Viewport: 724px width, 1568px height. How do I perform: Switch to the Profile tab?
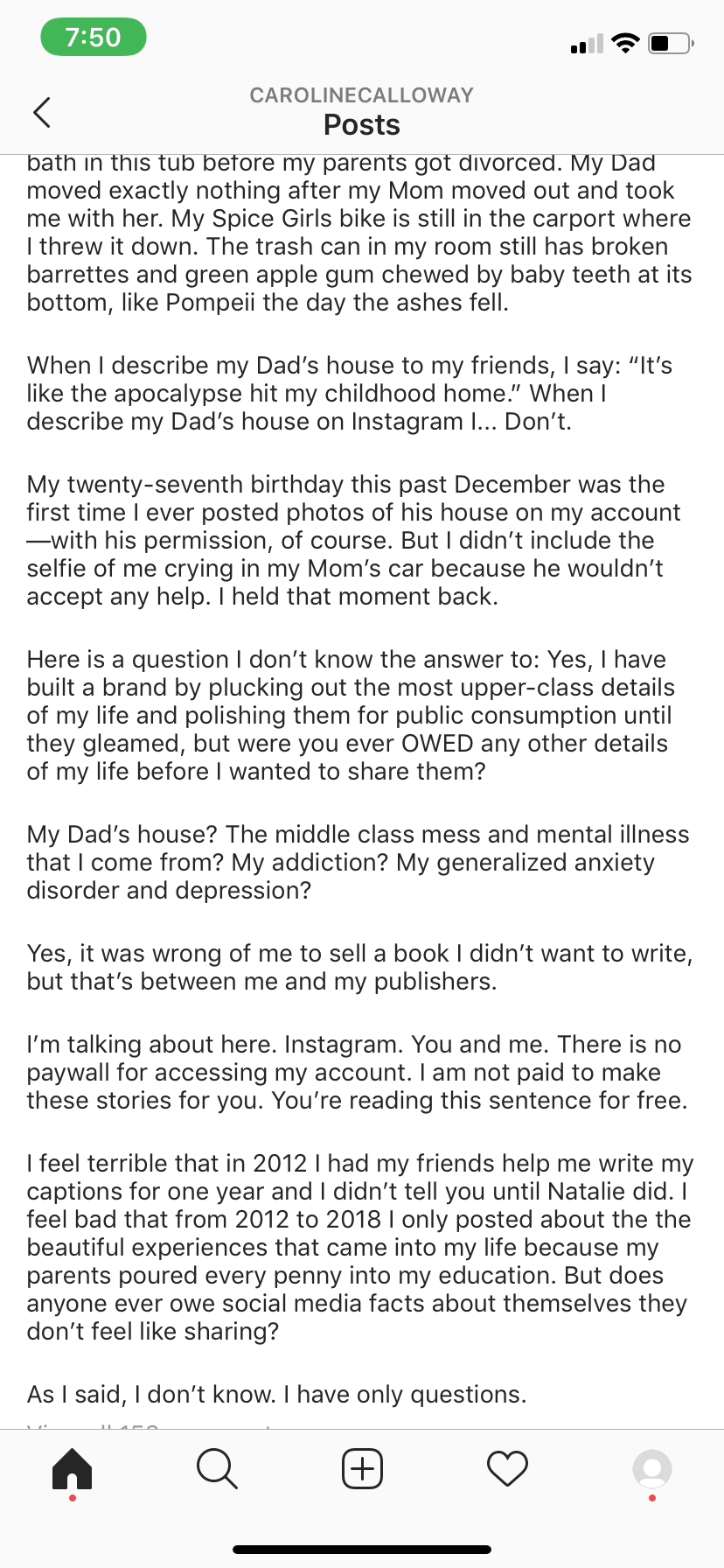(x=652, y=1468)
